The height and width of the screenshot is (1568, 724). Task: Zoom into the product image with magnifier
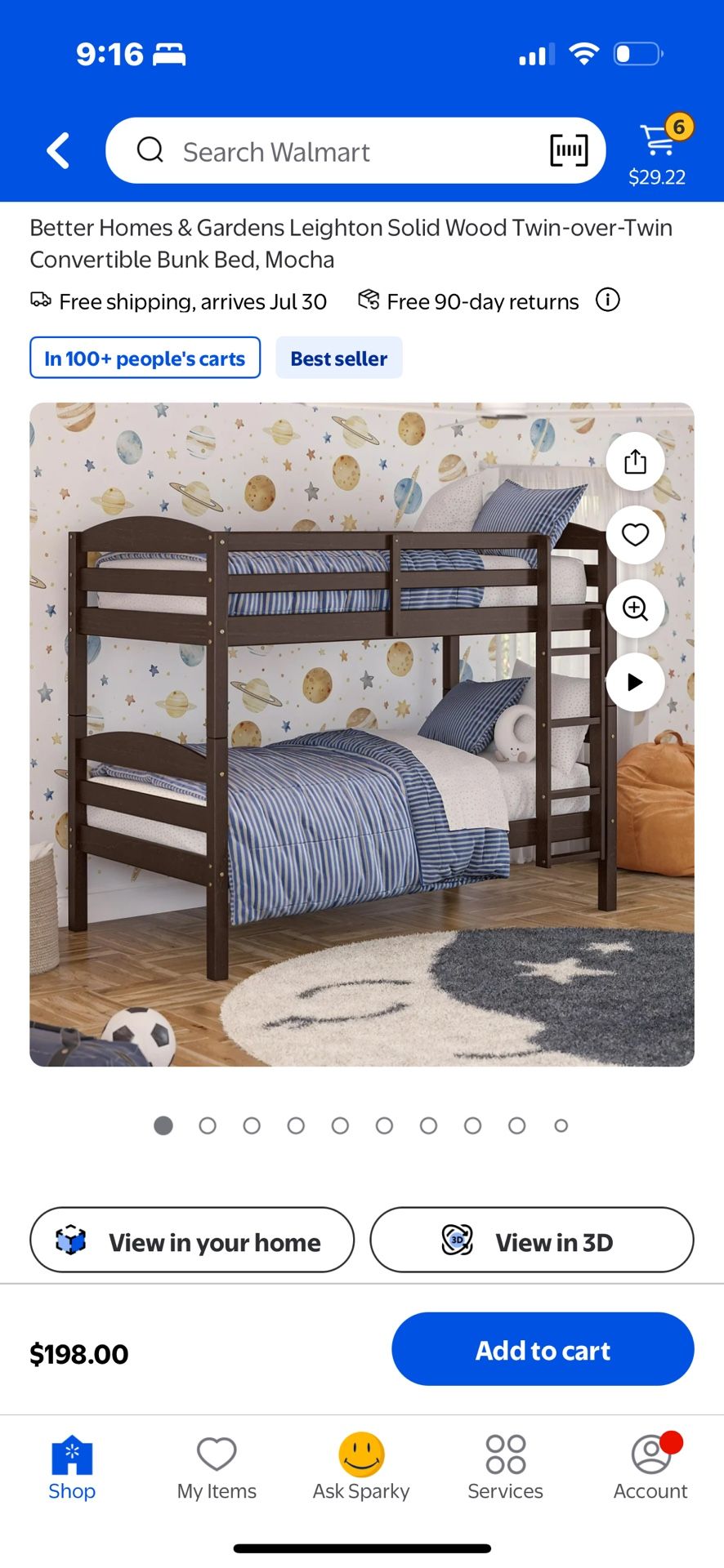[635, 608]
